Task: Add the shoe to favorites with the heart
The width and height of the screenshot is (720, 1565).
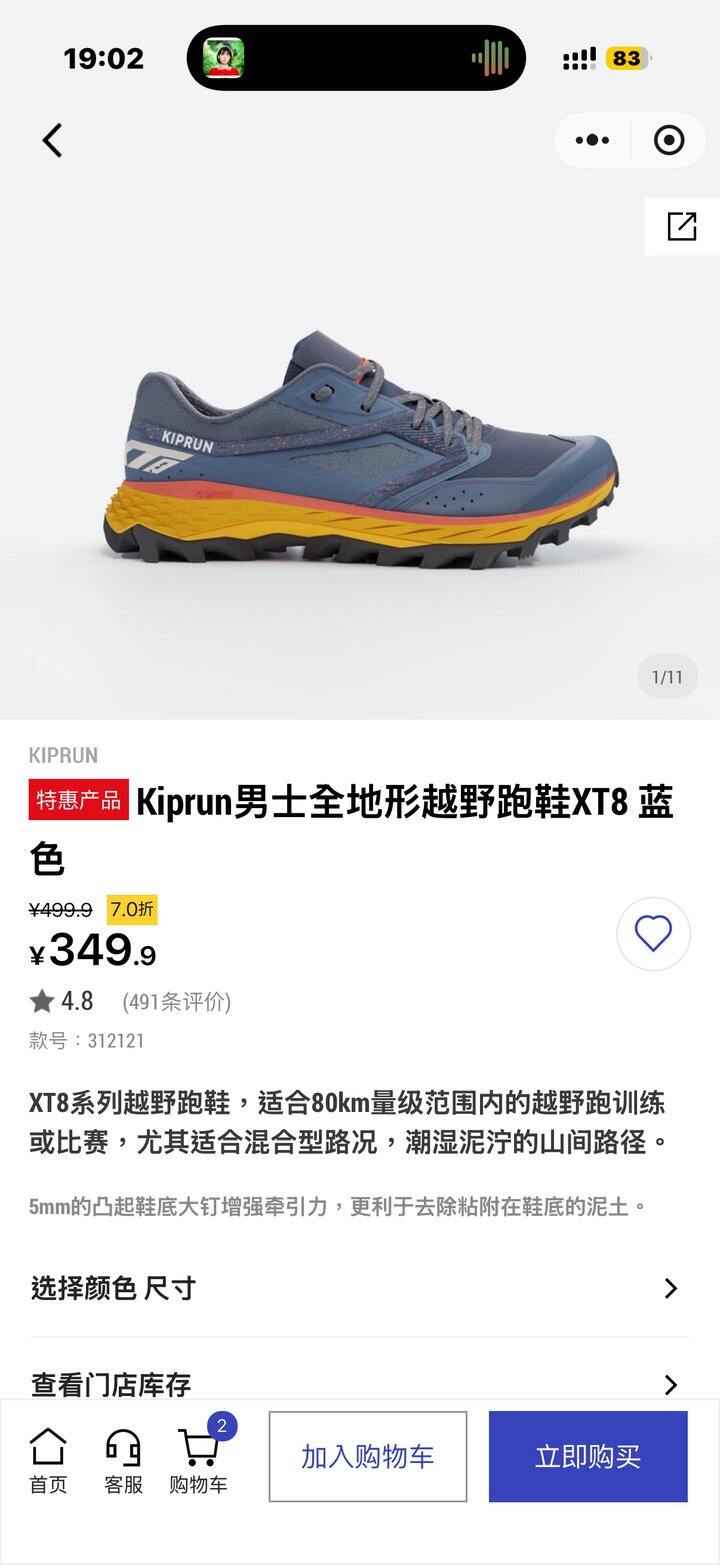Action: (x=653, y=934)
